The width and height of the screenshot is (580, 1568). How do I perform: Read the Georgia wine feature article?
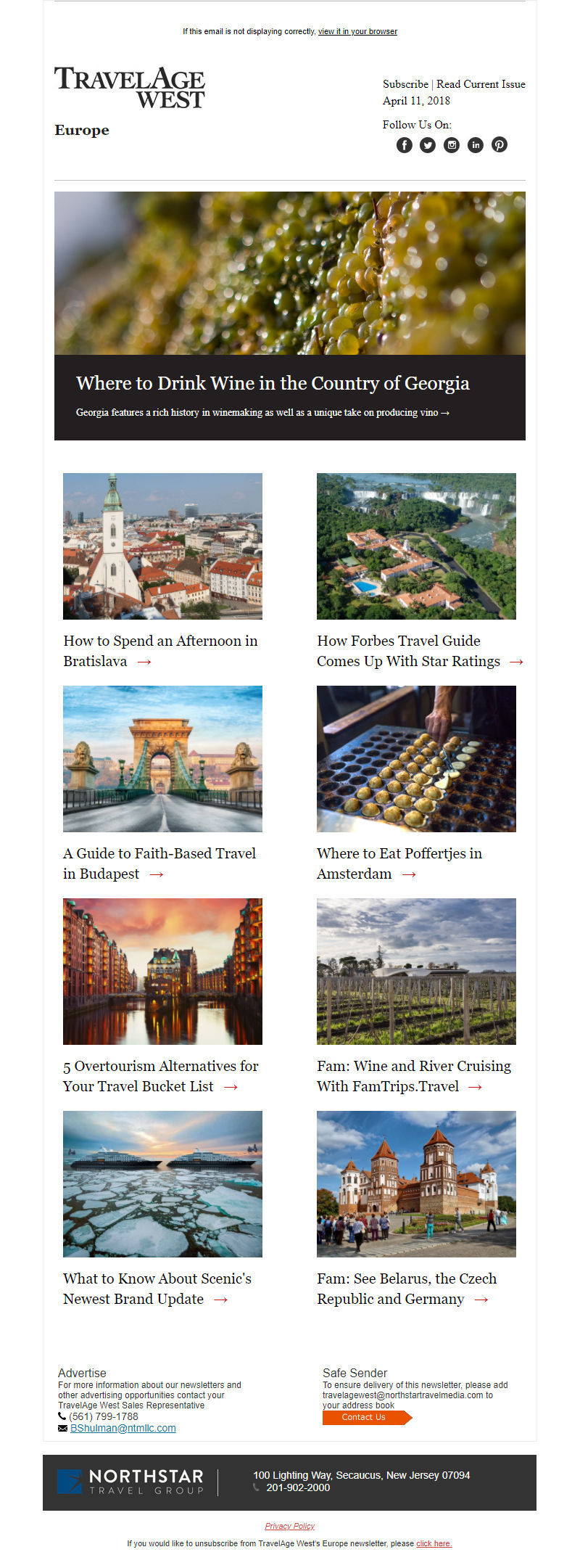point(273,384)
